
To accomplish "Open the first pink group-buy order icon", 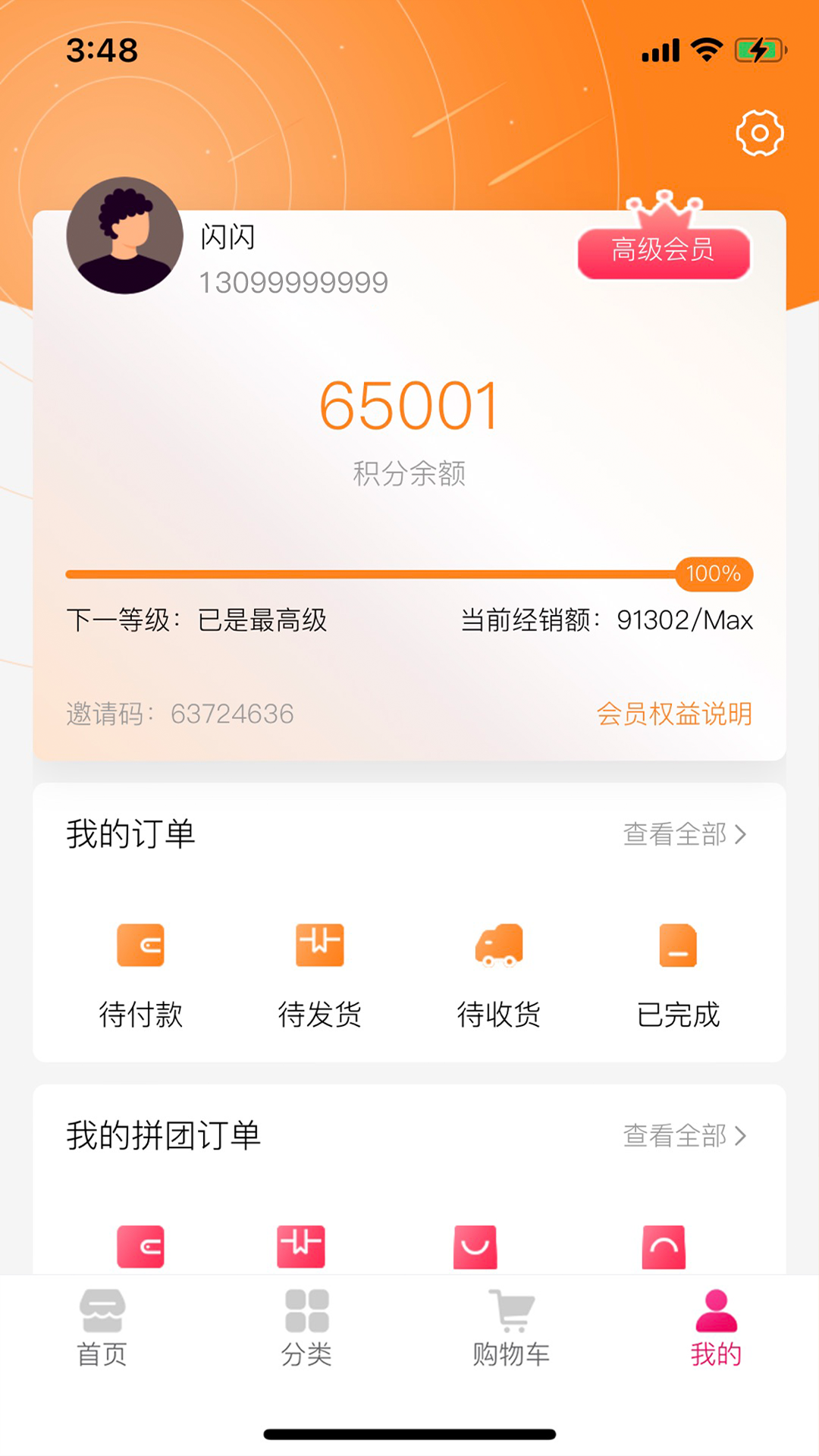I will click(x=141, y=1247).
